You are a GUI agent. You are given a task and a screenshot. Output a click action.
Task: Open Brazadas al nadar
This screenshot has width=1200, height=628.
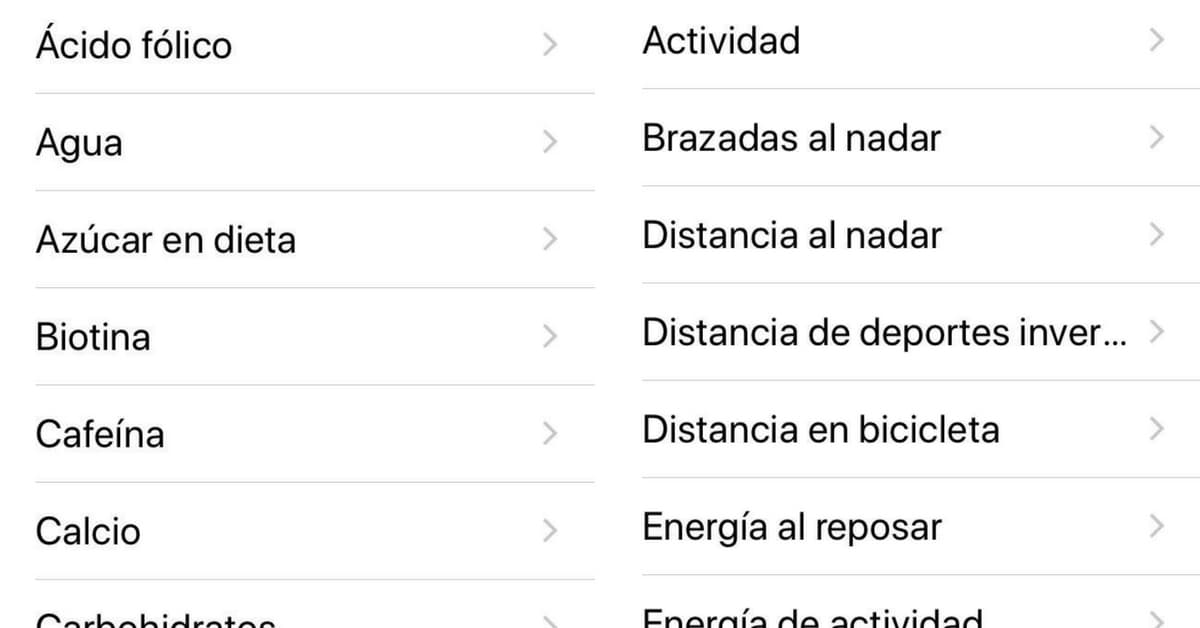click(900, 137)
